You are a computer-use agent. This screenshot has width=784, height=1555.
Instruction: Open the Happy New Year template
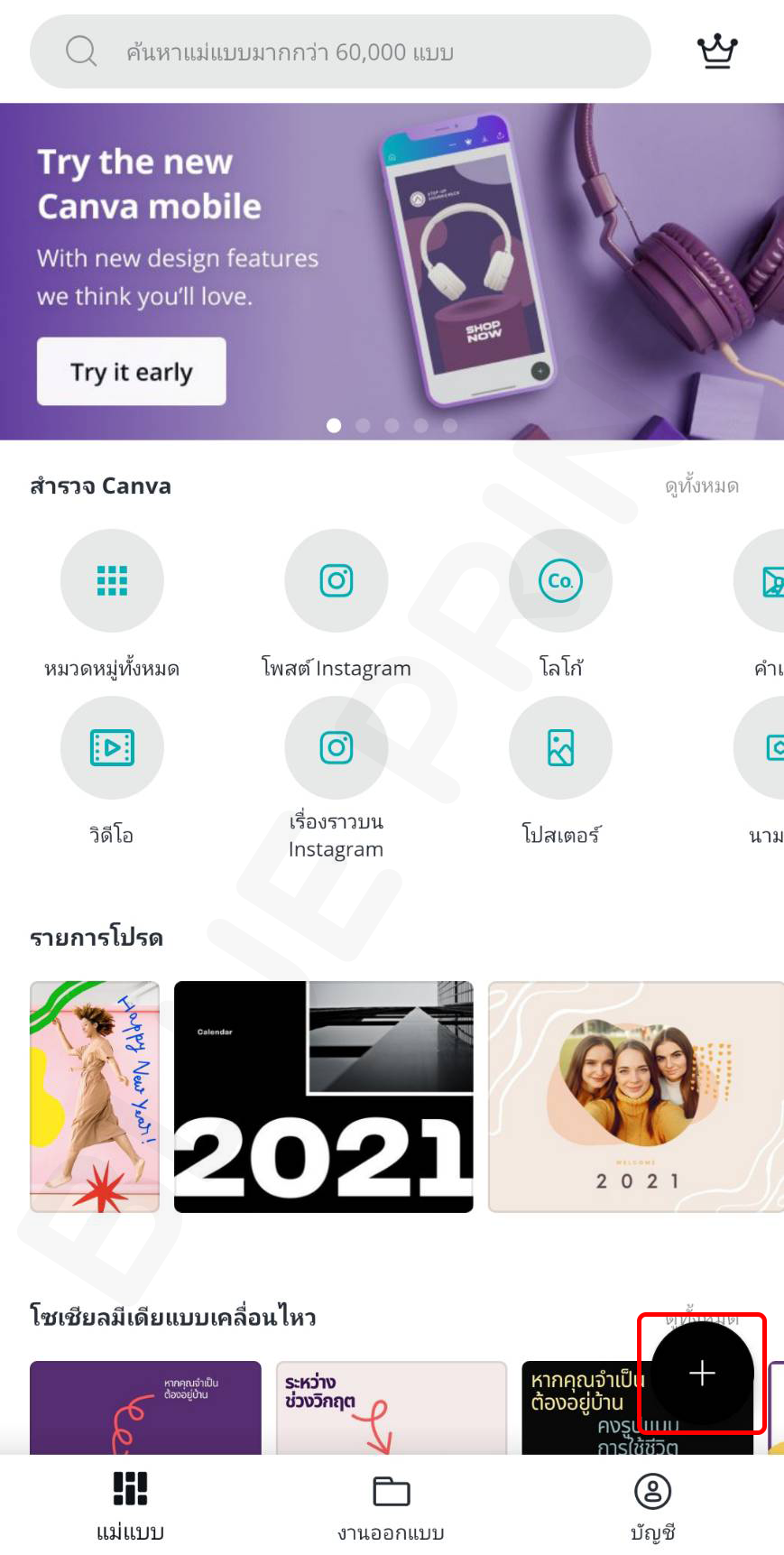click(95, 1097)
